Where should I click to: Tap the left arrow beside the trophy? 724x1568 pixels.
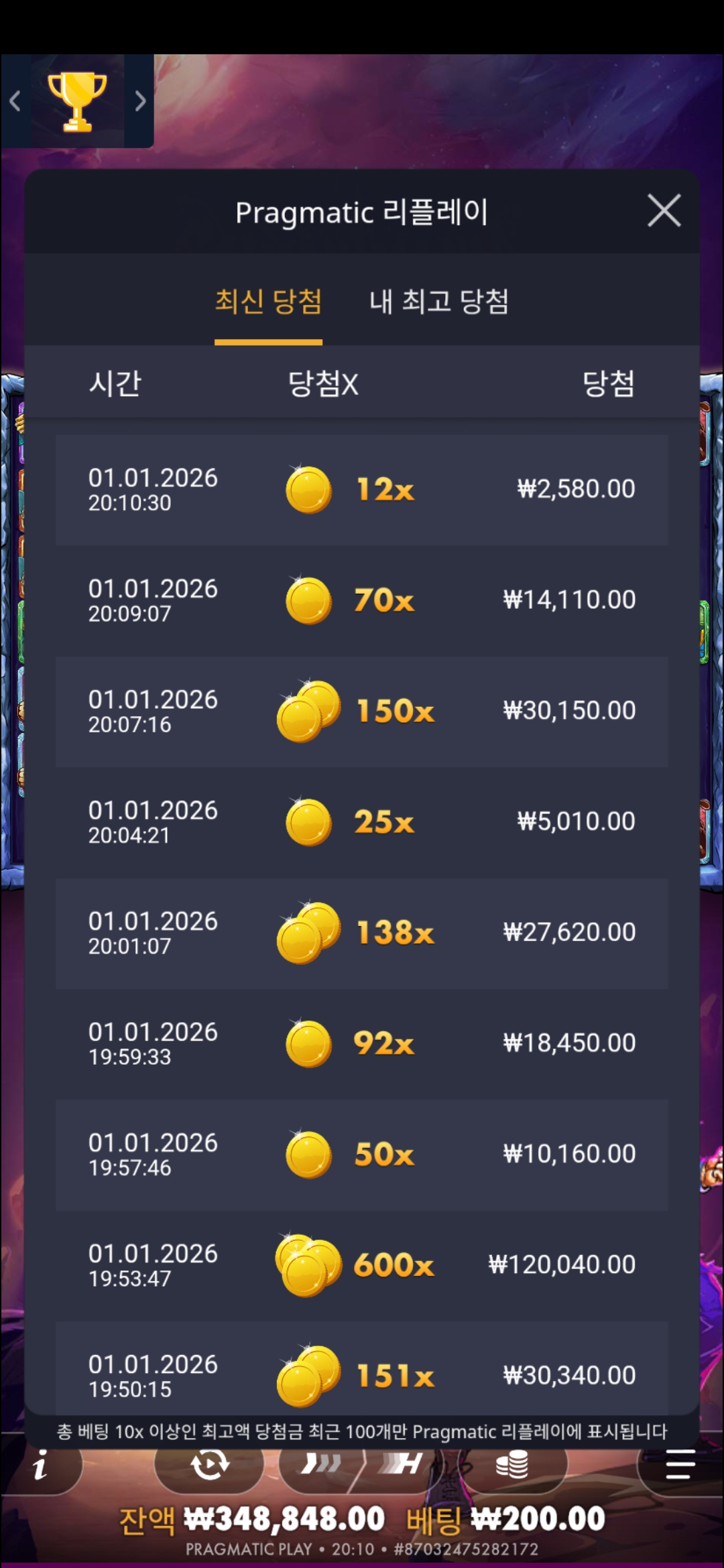point(15,101)
